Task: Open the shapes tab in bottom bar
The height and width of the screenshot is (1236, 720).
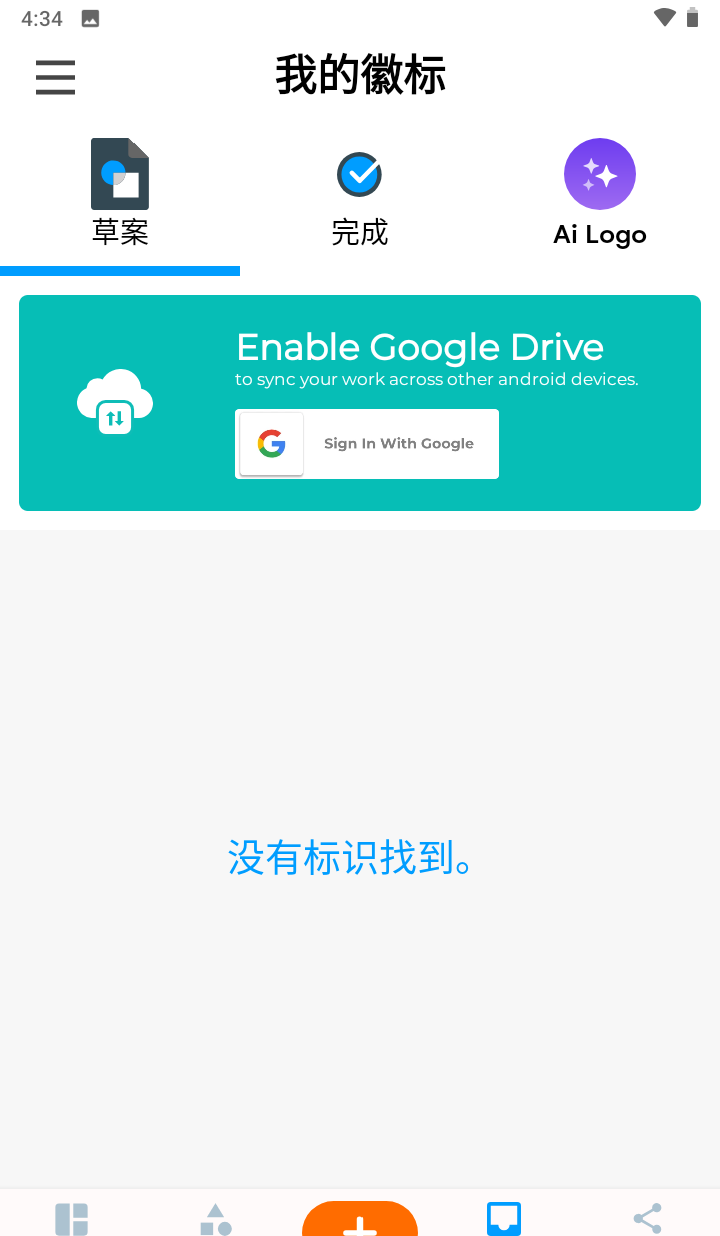Action: 216,1219
